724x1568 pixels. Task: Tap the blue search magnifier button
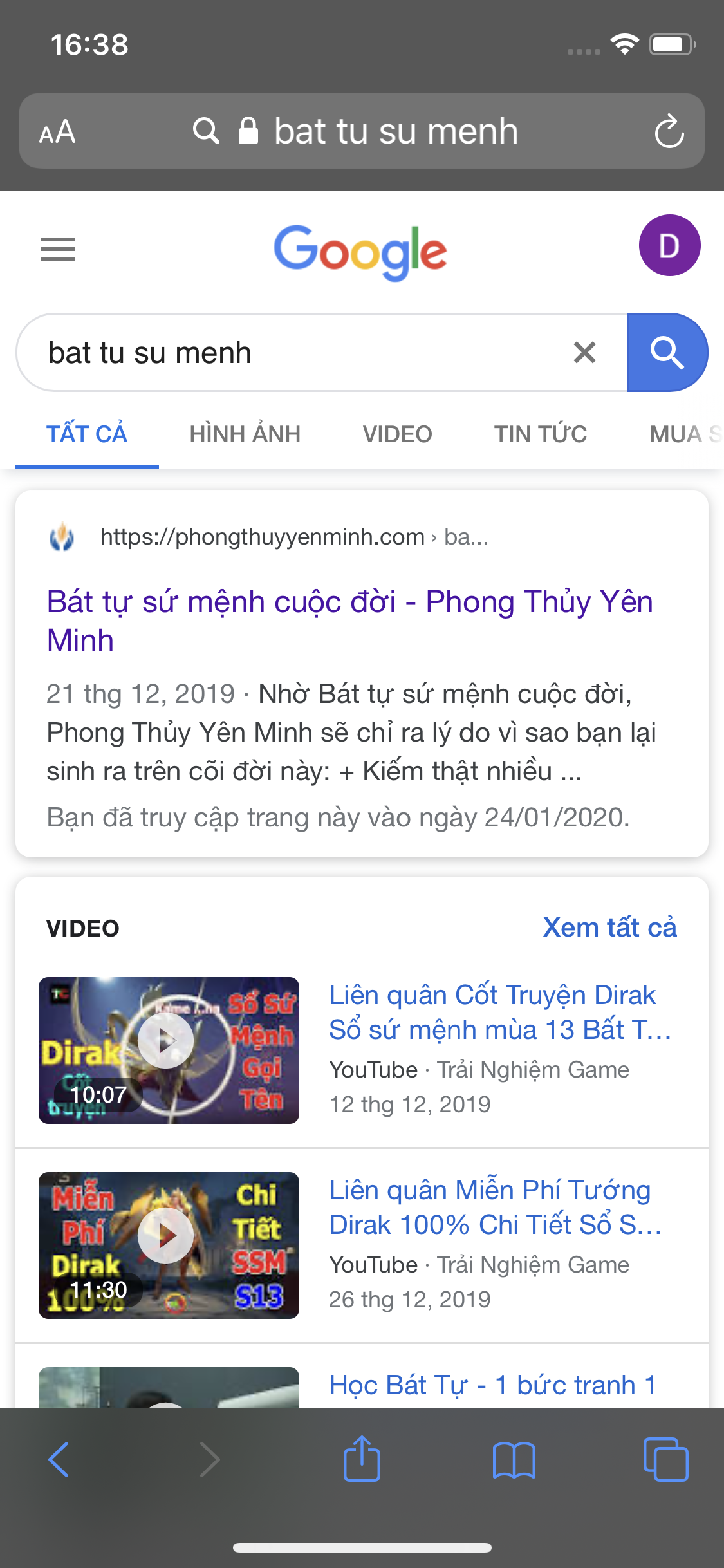click(667, 353)
